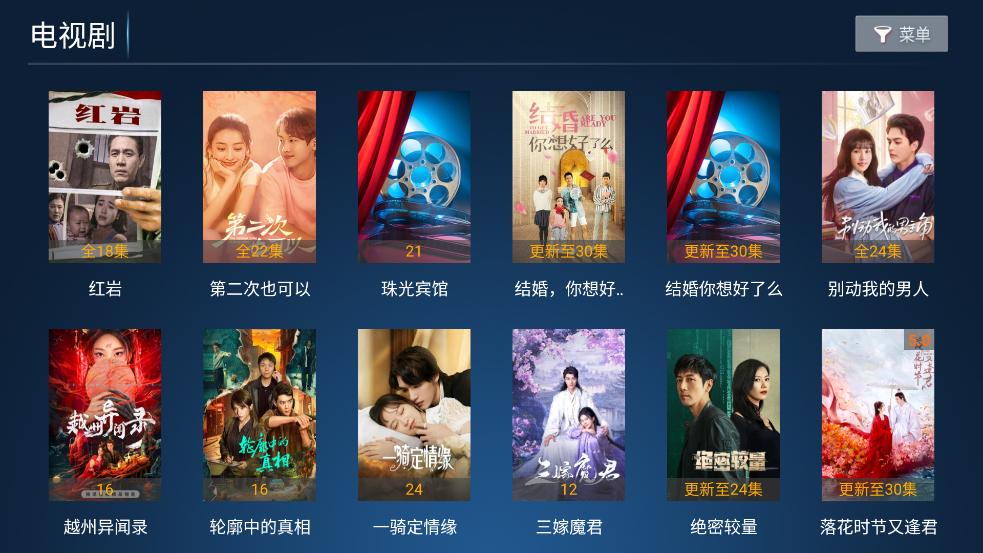Select 轮廓中的真相 card
Screen dimensions: 983x553
pyautogui.click(x=260, y=415)
